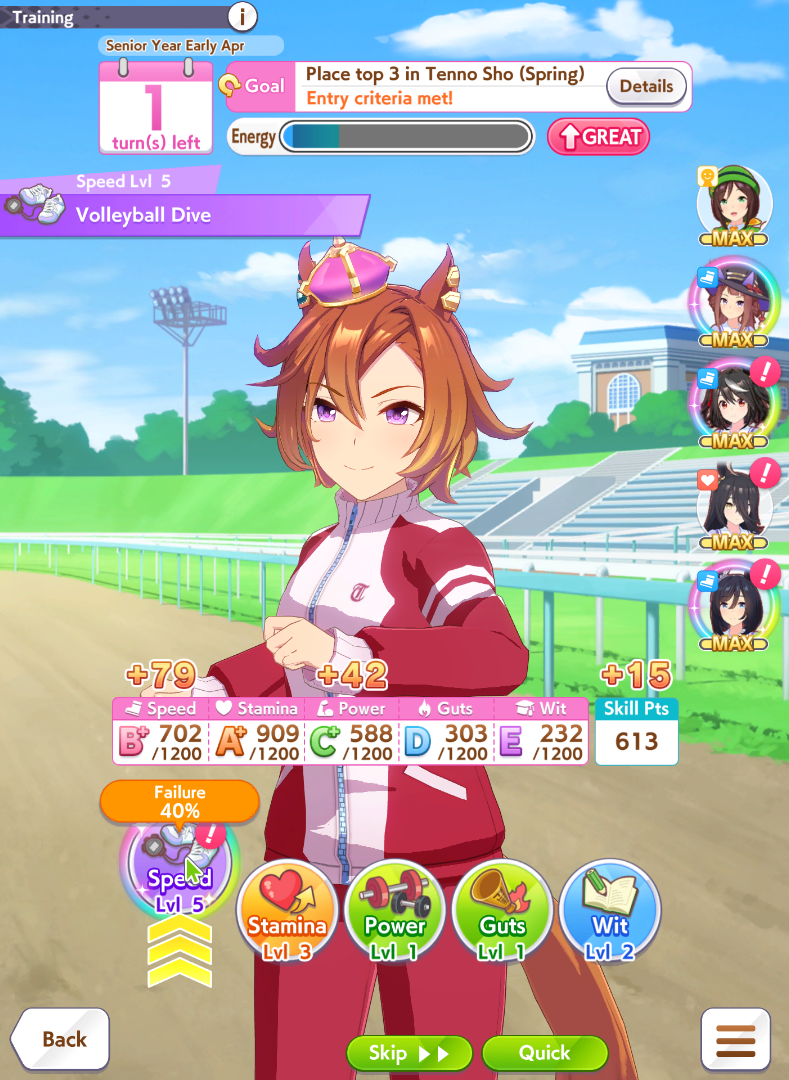
Task: Enable Quick mode
Action: point(545,1053)
